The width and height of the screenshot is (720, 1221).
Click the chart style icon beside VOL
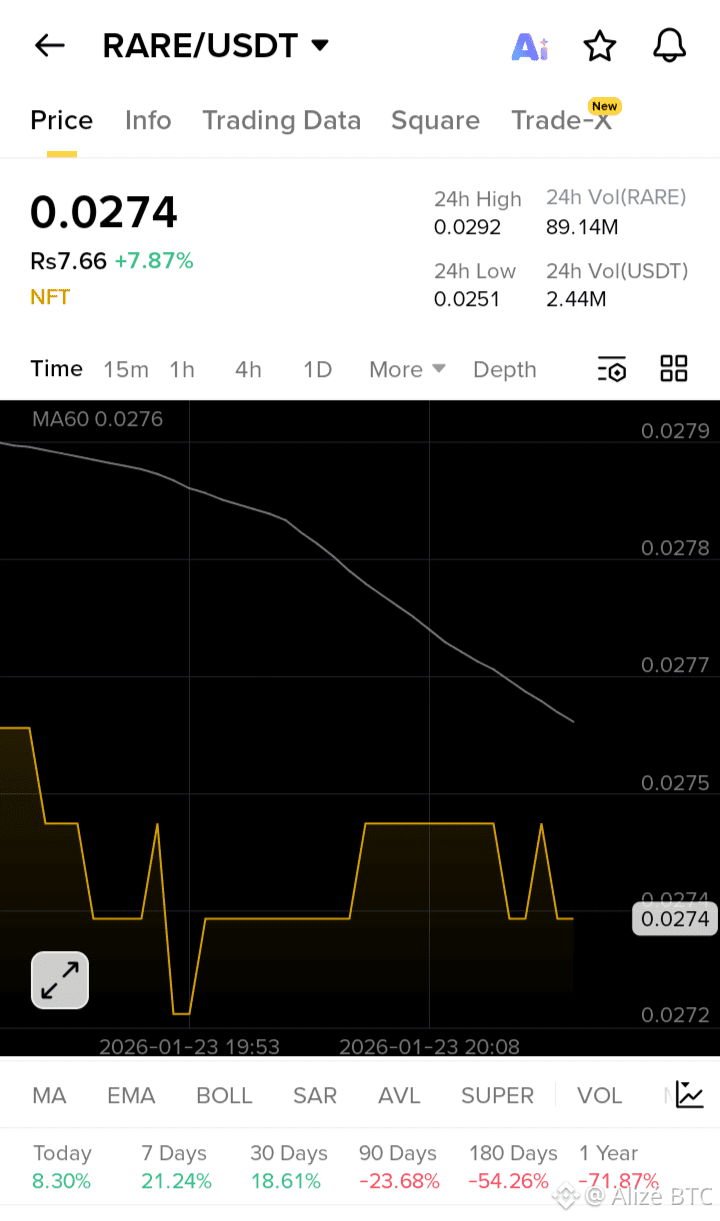click(x=688, y=1095)
